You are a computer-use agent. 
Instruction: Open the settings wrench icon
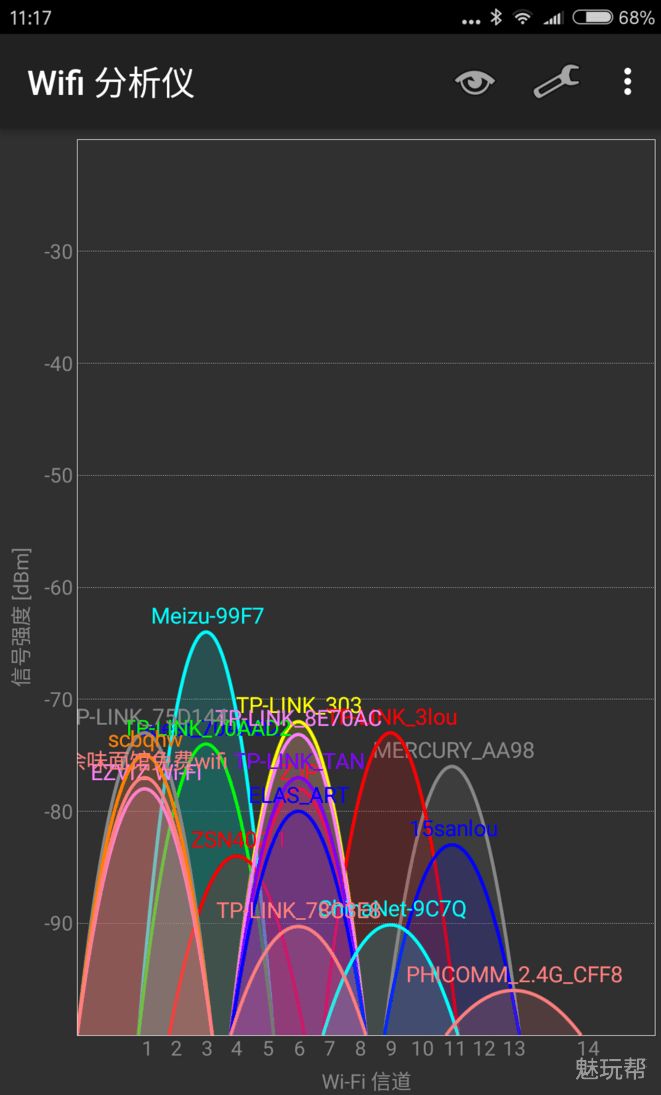point(556,81)
